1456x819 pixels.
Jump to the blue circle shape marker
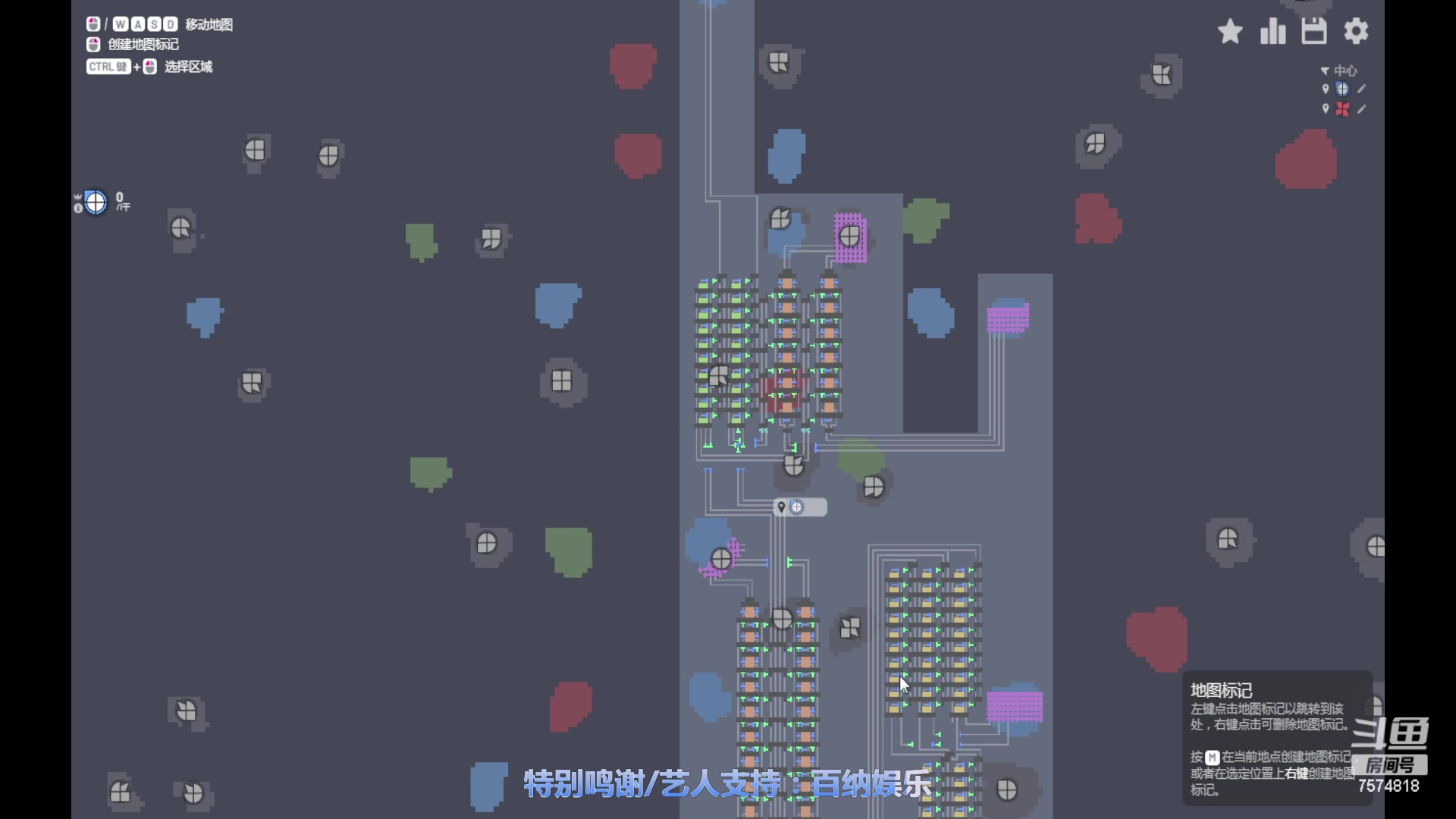point(1342,89)
